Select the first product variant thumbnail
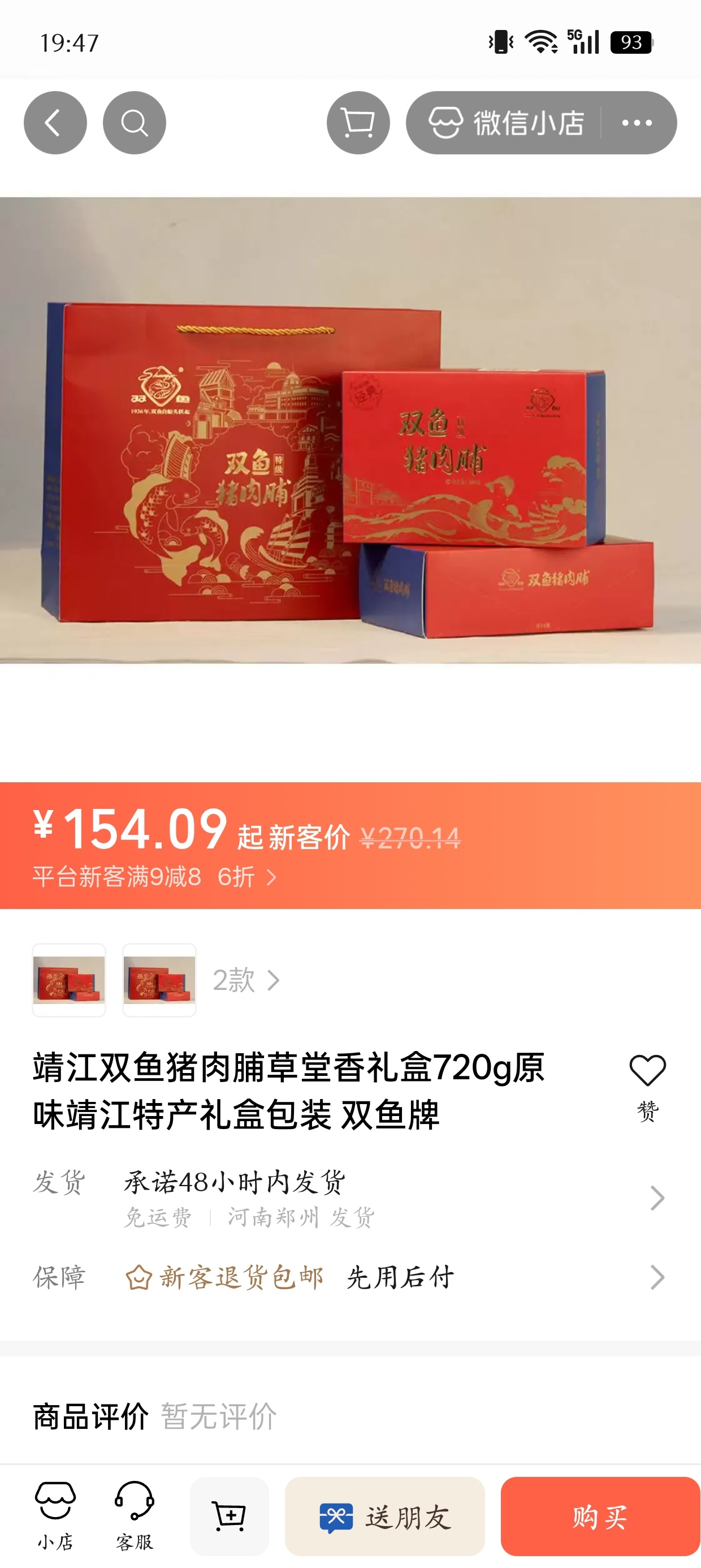Image resolution: width=701 pixels, height=1568 pixels. click(69, 979)
